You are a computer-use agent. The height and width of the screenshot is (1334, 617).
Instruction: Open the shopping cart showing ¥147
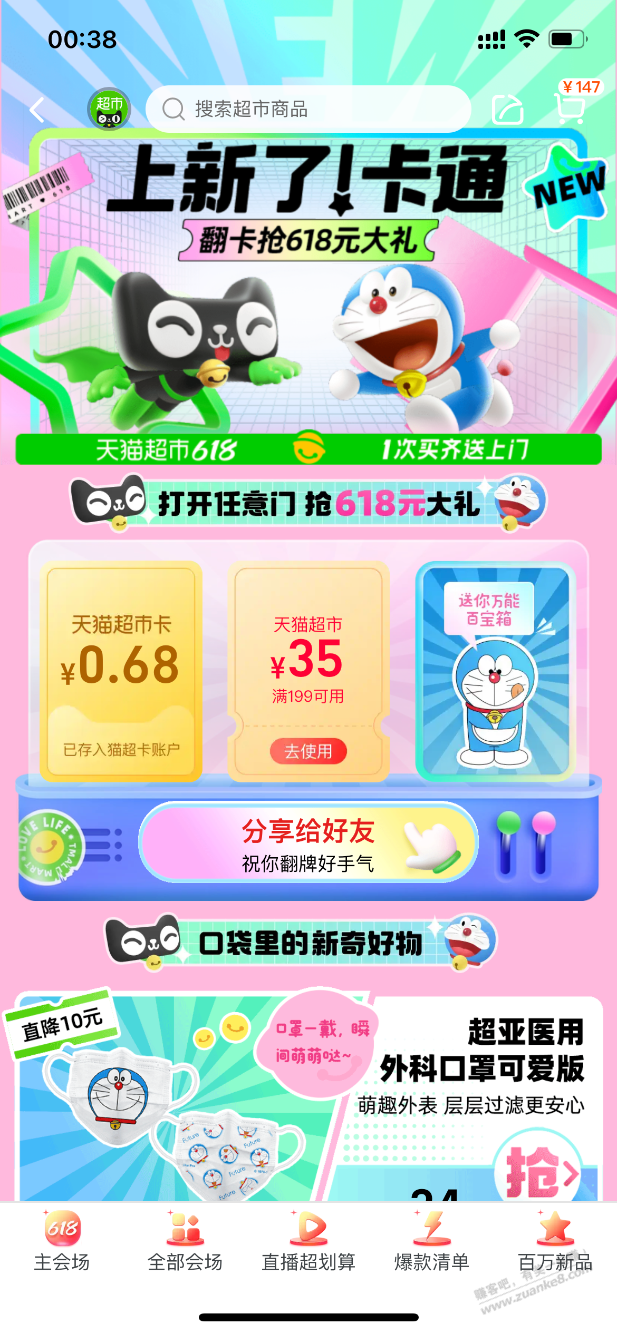pyautogui.click(x=572, y=106)
